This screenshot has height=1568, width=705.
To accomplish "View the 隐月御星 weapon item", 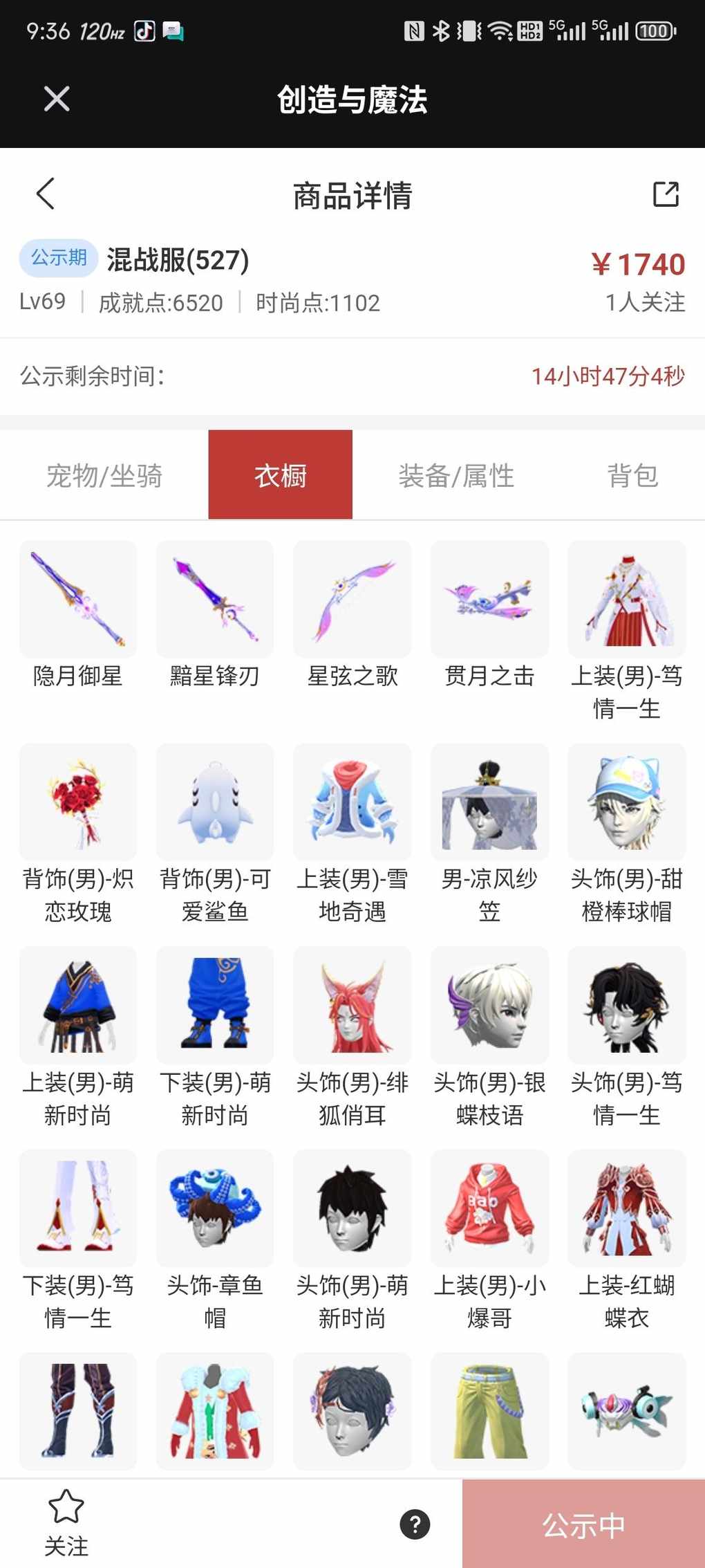I will pos(78,599).
